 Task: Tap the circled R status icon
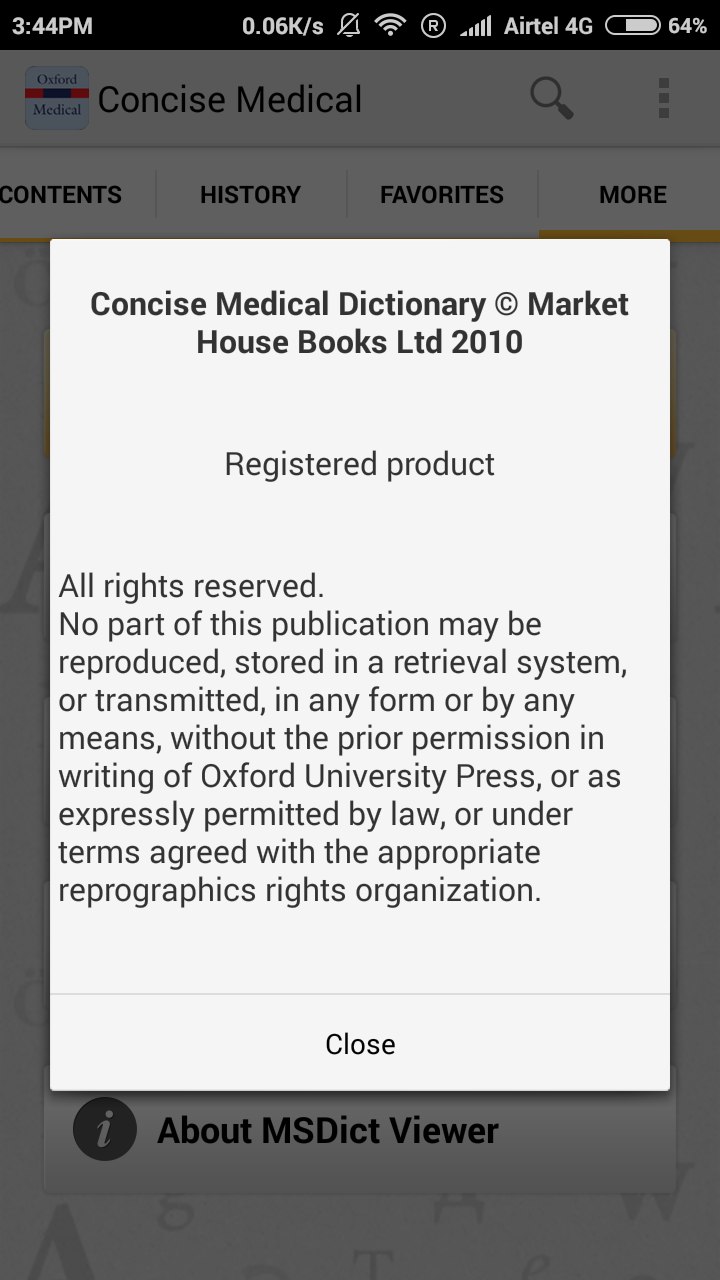point(434,25)
